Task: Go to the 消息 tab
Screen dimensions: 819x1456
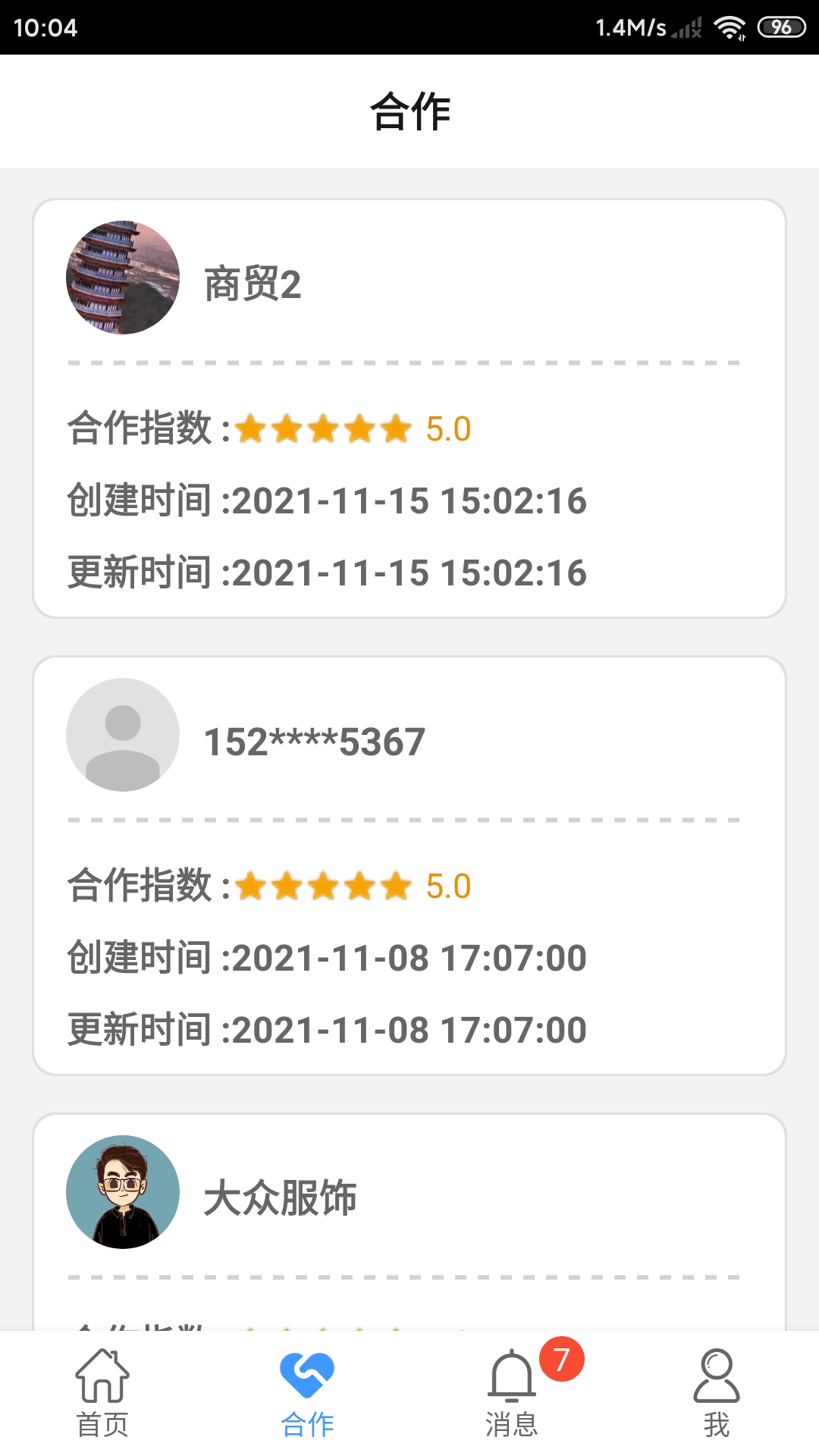Action: (512, 1392)
